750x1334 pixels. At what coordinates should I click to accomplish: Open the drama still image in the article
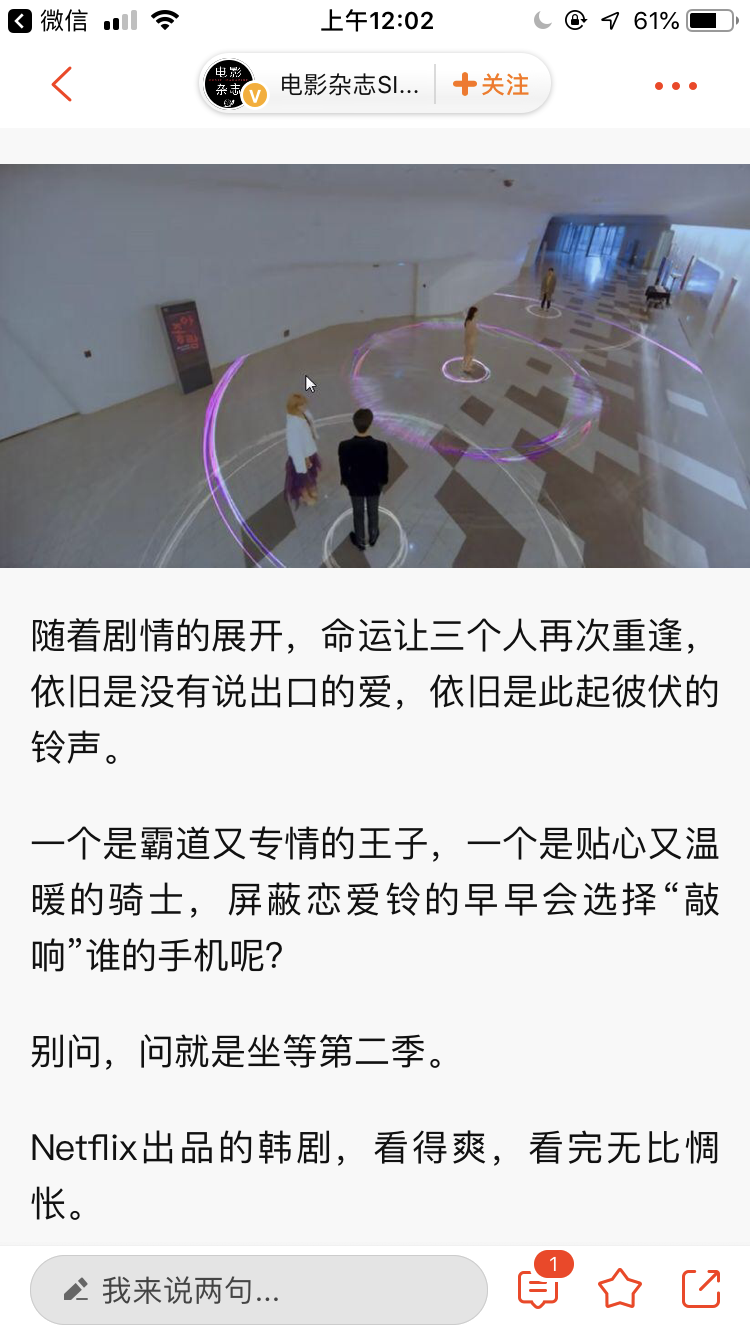[x=375, y=366]
